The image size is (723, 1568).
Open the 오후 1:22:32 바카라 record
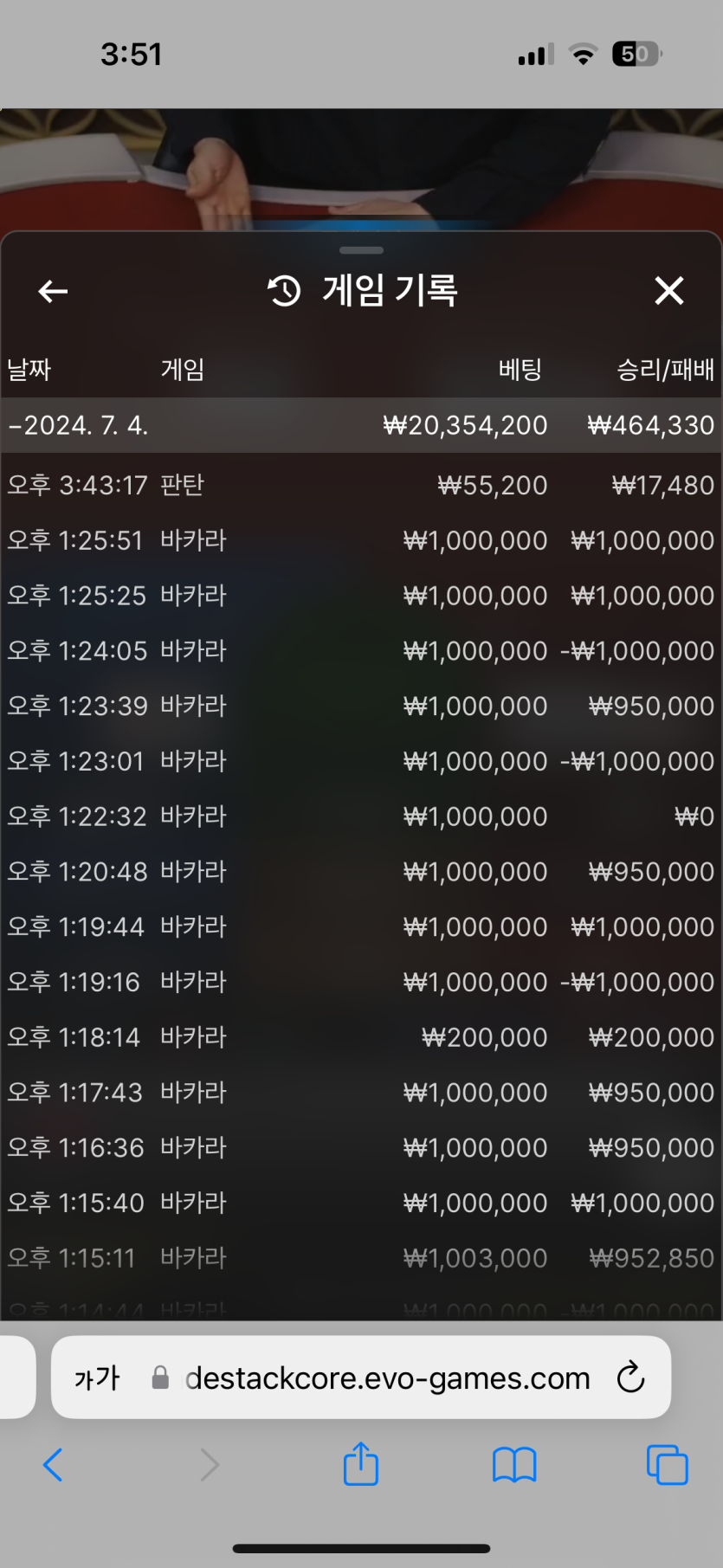pyautogui.click(x=361, y=816)
